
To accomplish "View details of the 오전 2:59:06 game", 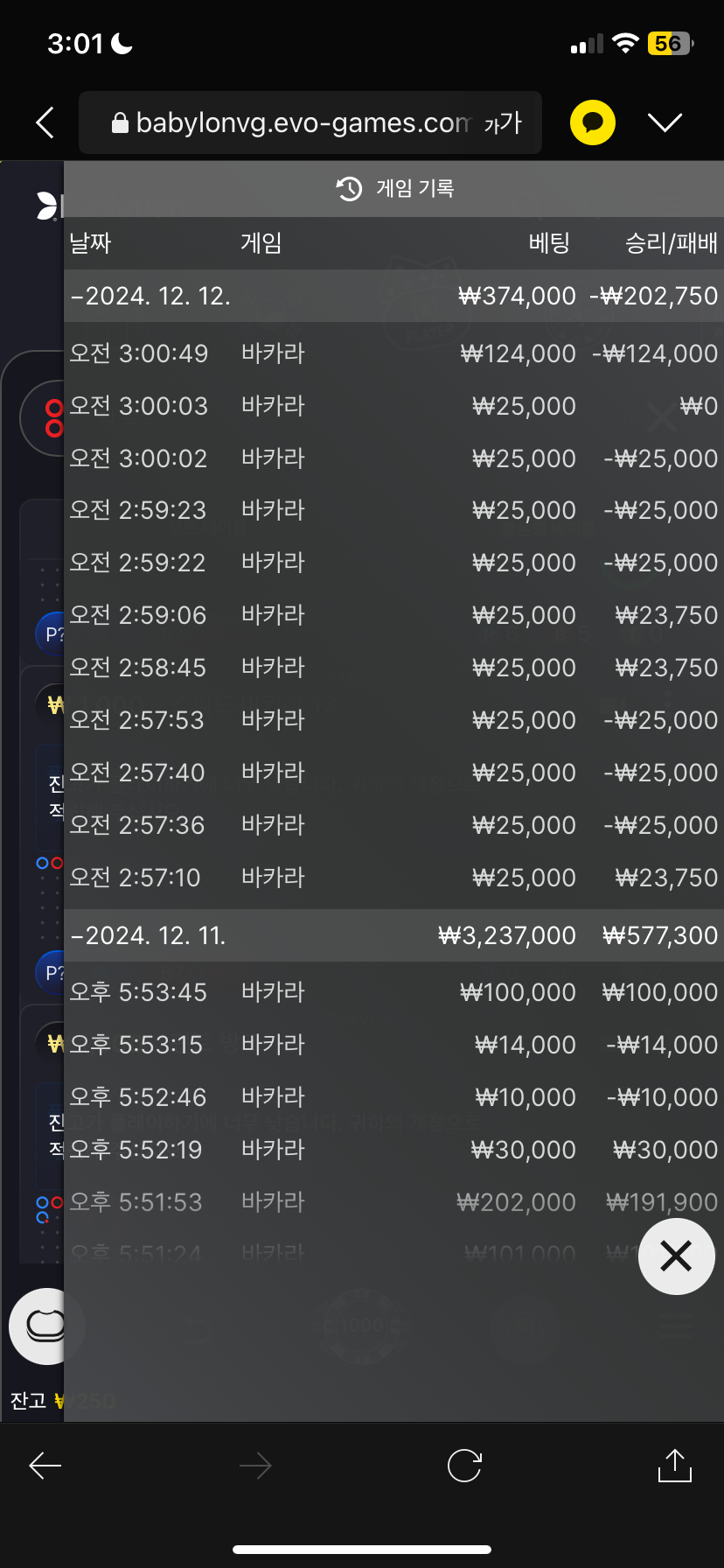I will [393, 615].
